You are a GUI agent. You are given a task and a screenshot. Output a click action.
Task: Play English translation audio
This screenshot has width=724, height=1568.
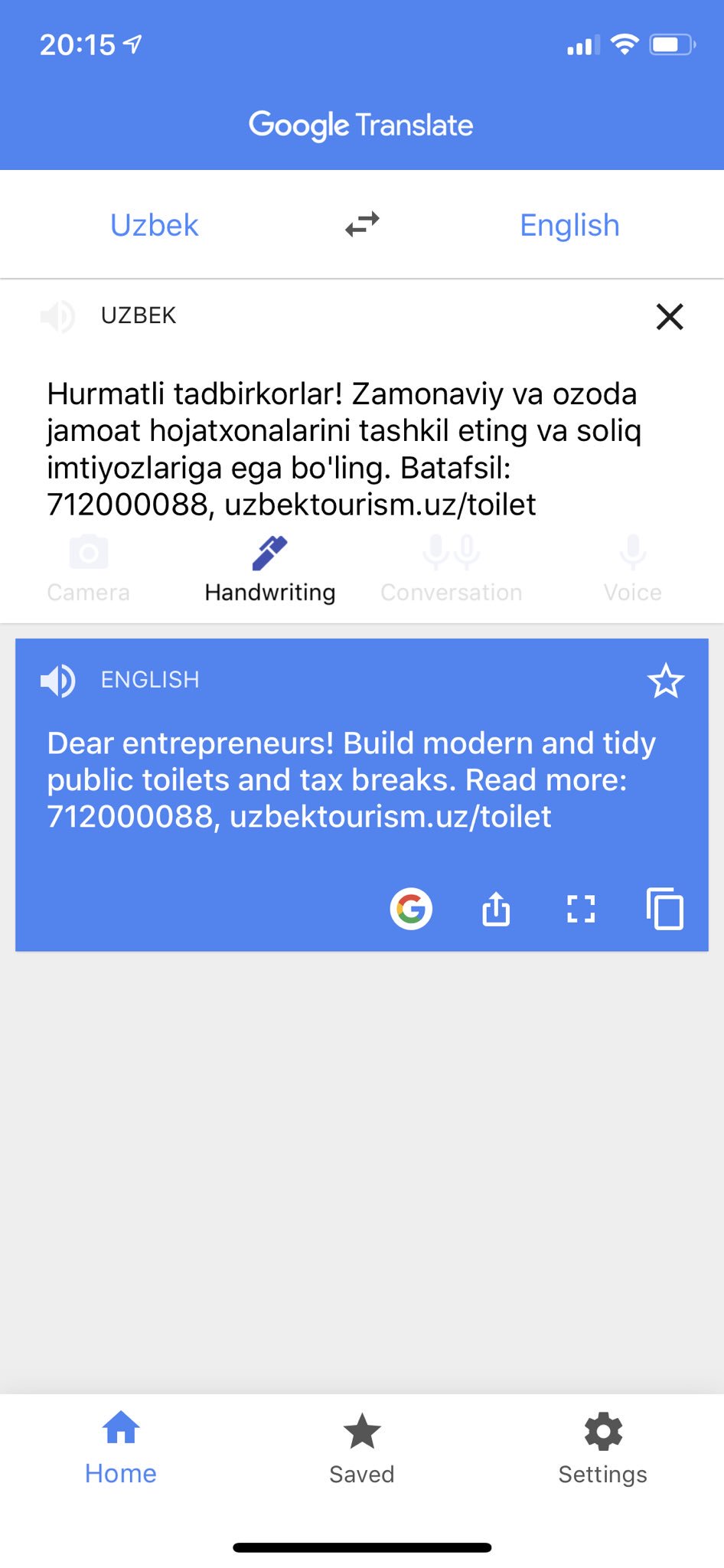[x=58, y=680]
